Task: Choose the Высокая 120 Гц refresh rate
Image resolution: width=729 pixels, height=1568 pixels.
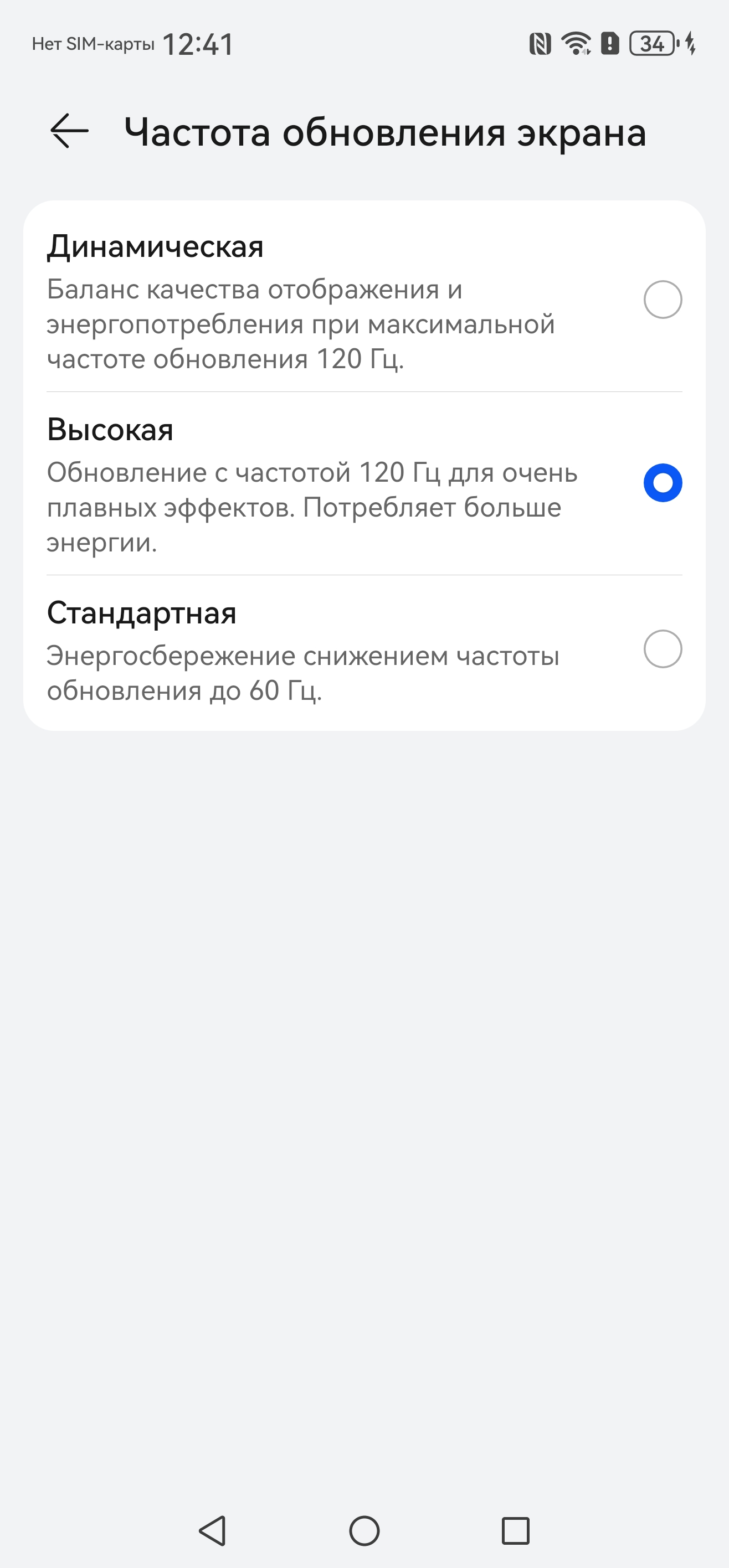Action: (662, 483)
